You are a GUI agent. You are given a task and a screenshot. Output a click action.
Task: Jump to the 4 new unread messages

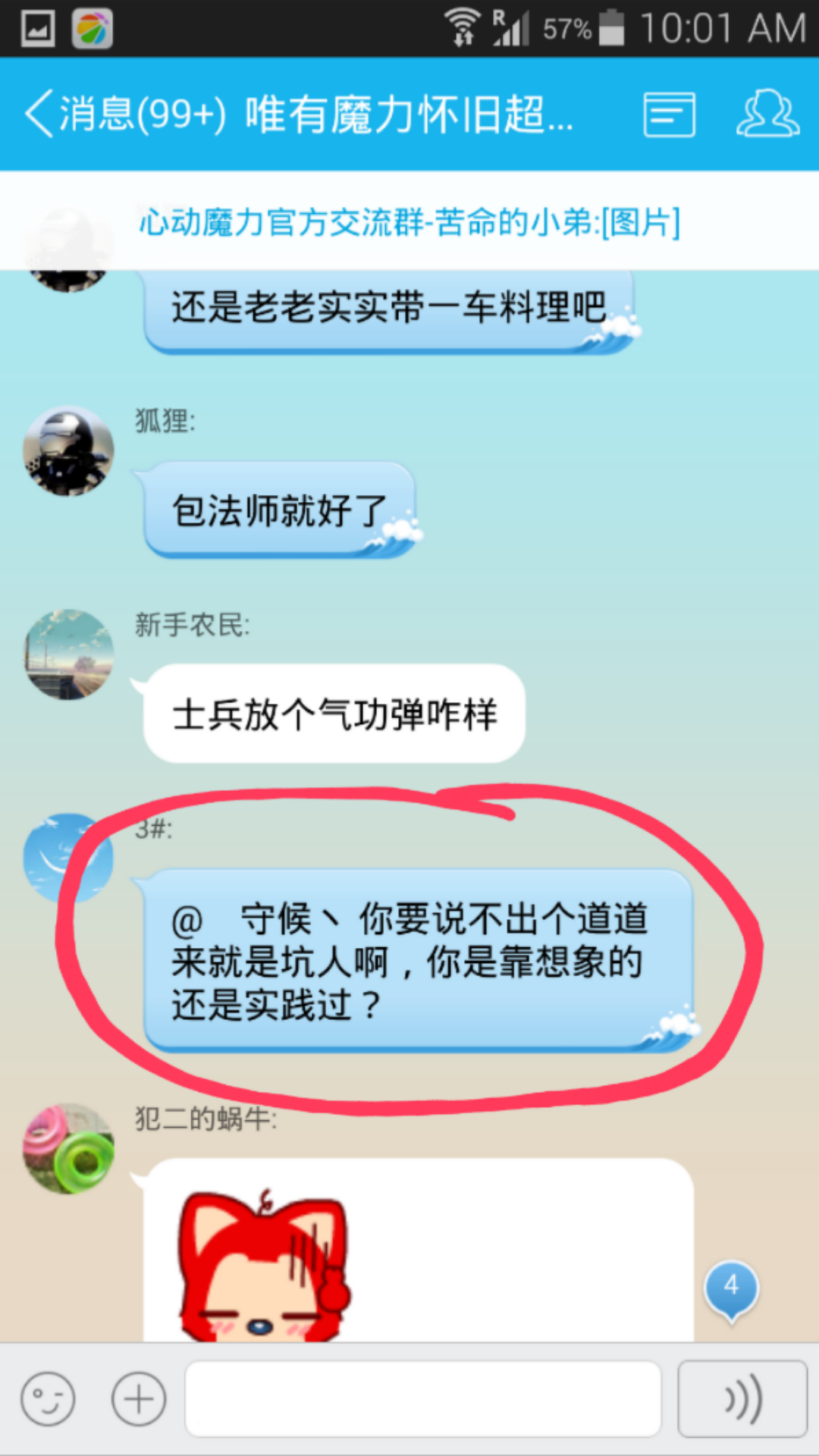click(731, 1288)
